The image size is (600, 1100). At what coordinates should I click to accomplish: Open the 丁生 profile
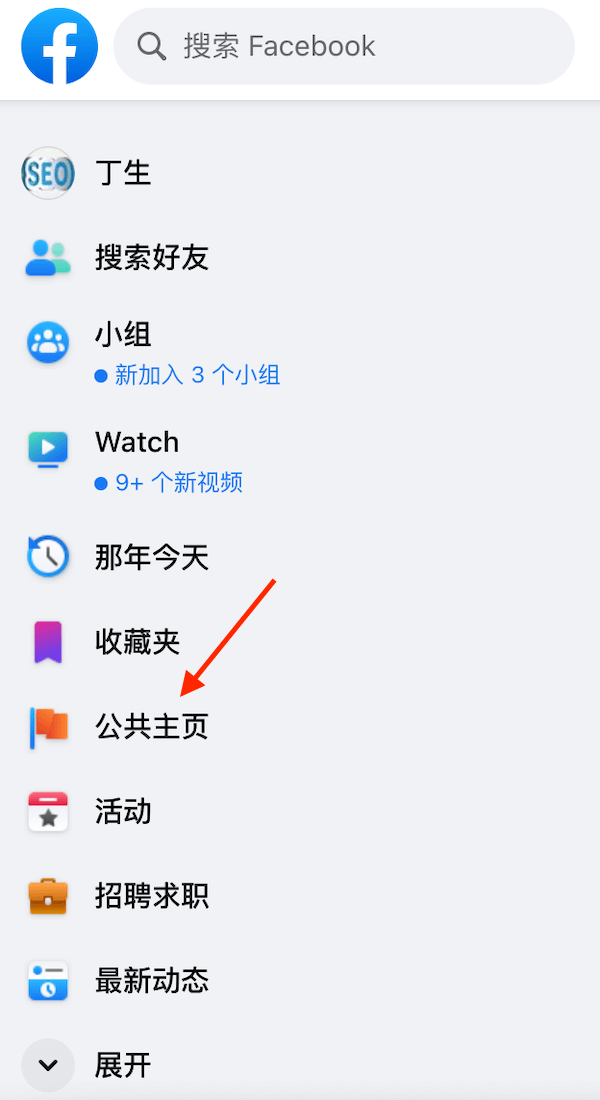[122, 173]
